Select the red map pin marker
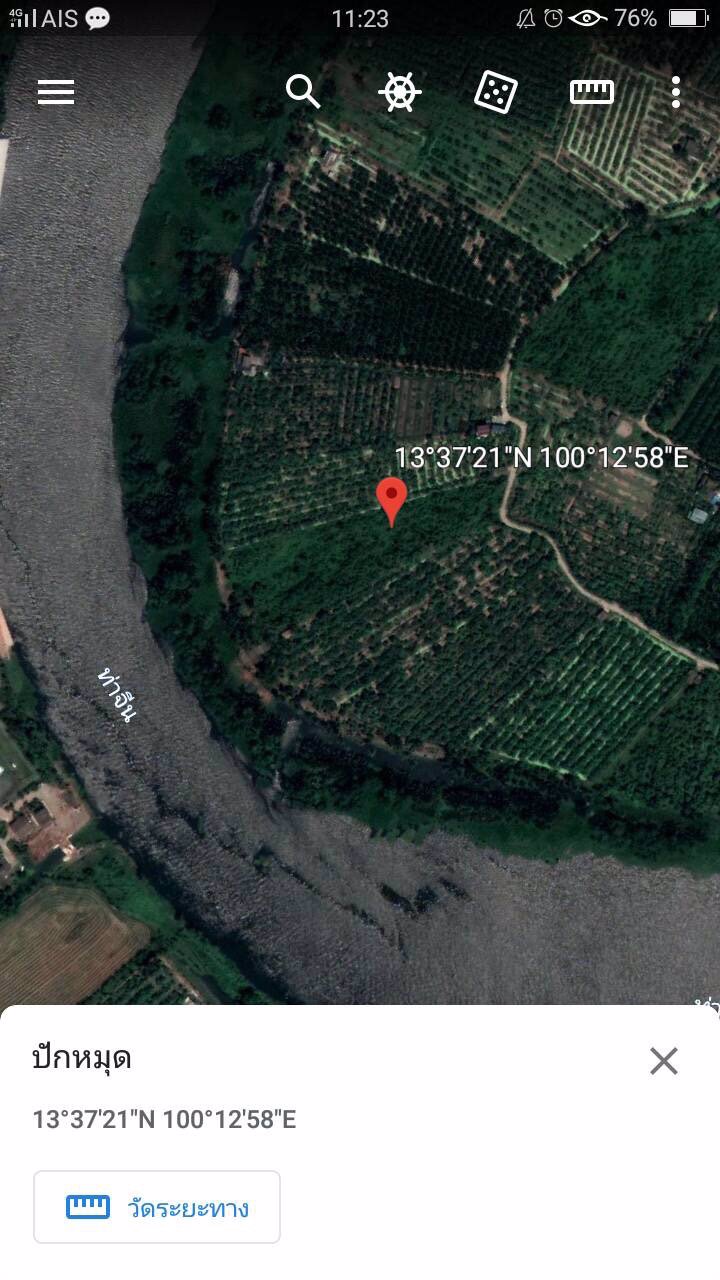Viewport: 720px width, 1280px height. click(391, 499)
